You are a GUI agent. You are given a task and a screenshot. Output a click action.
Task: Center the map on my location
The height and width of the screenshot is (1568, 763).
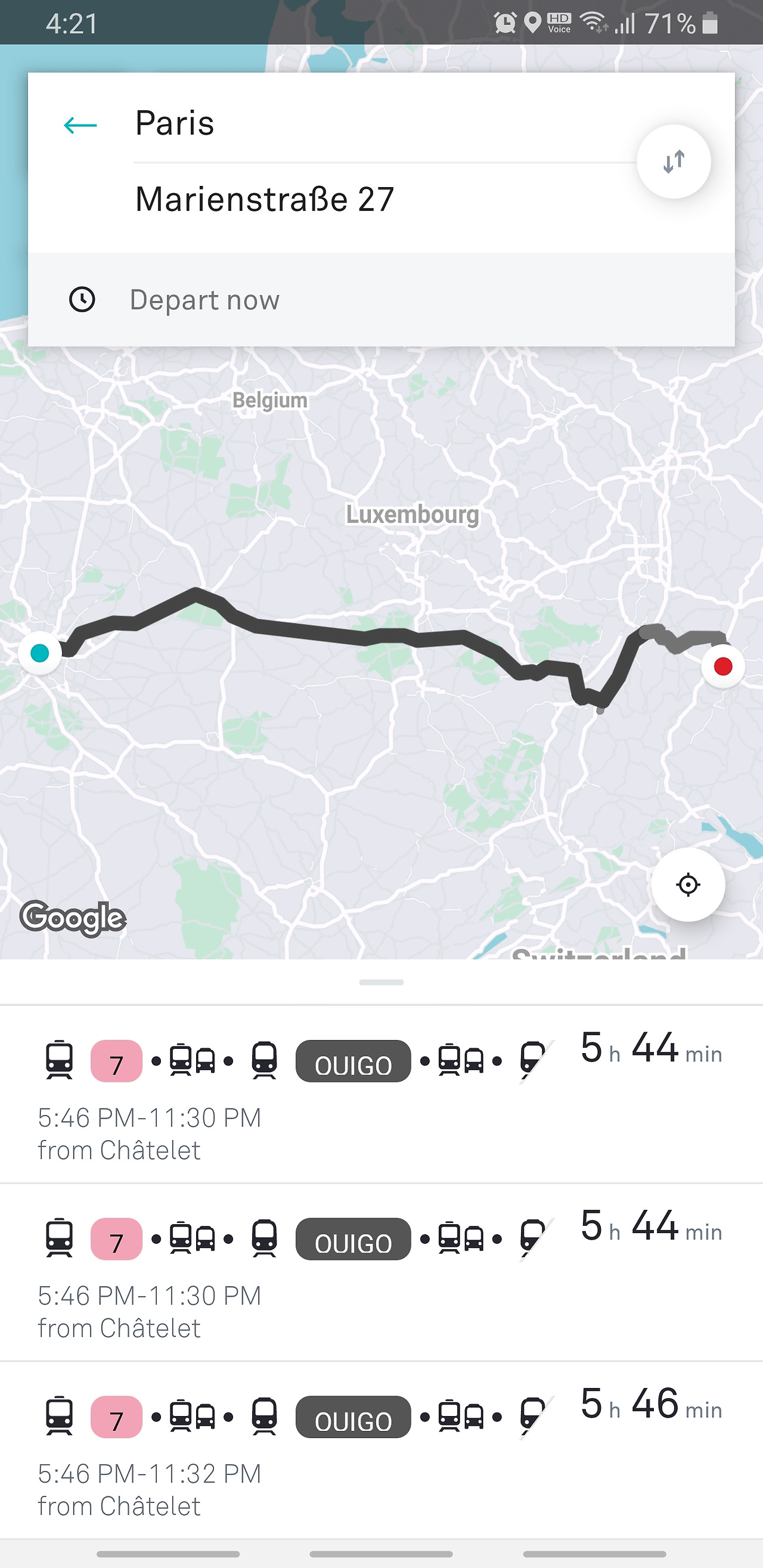pyautogui.click(x=688, y=884)
